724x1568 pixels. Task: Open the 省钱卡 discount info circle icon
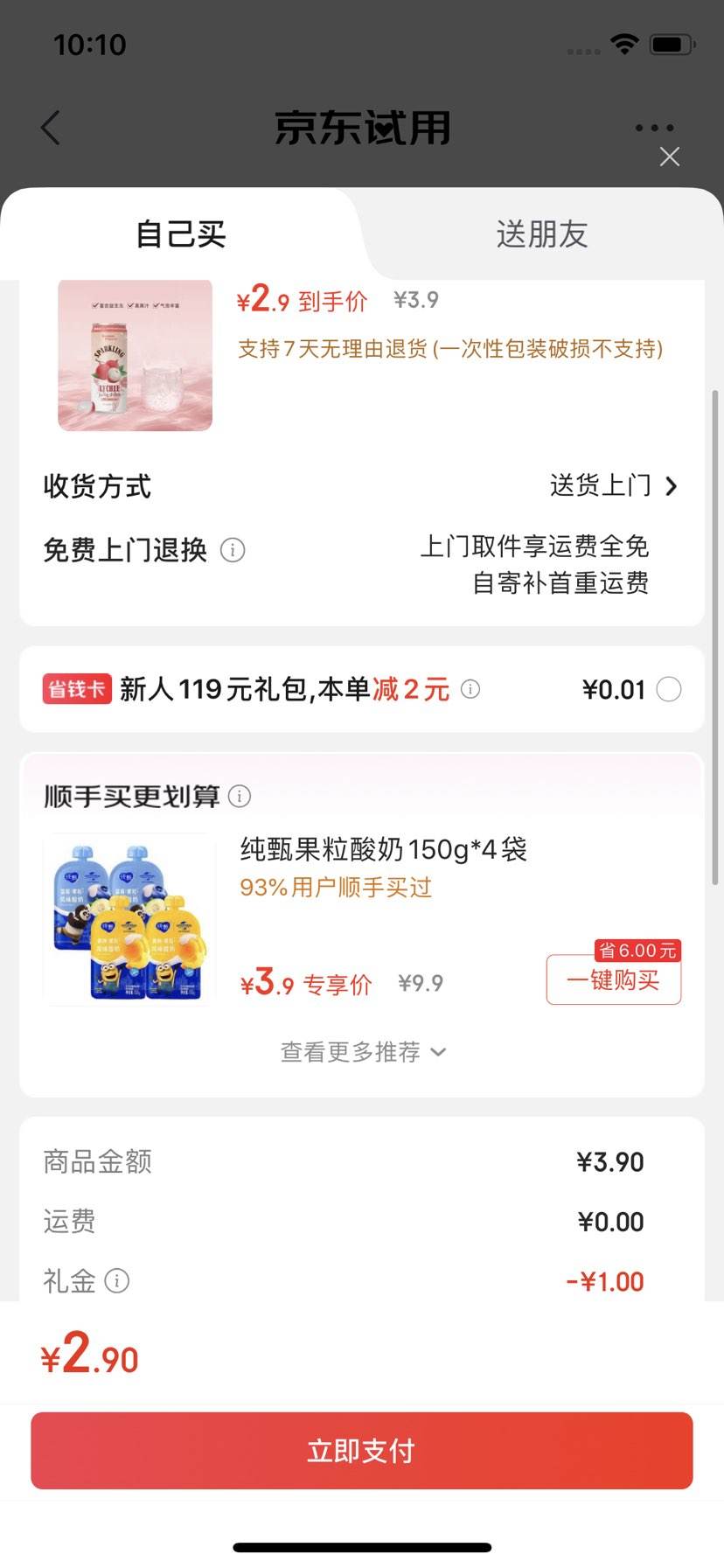pos(470,689)
